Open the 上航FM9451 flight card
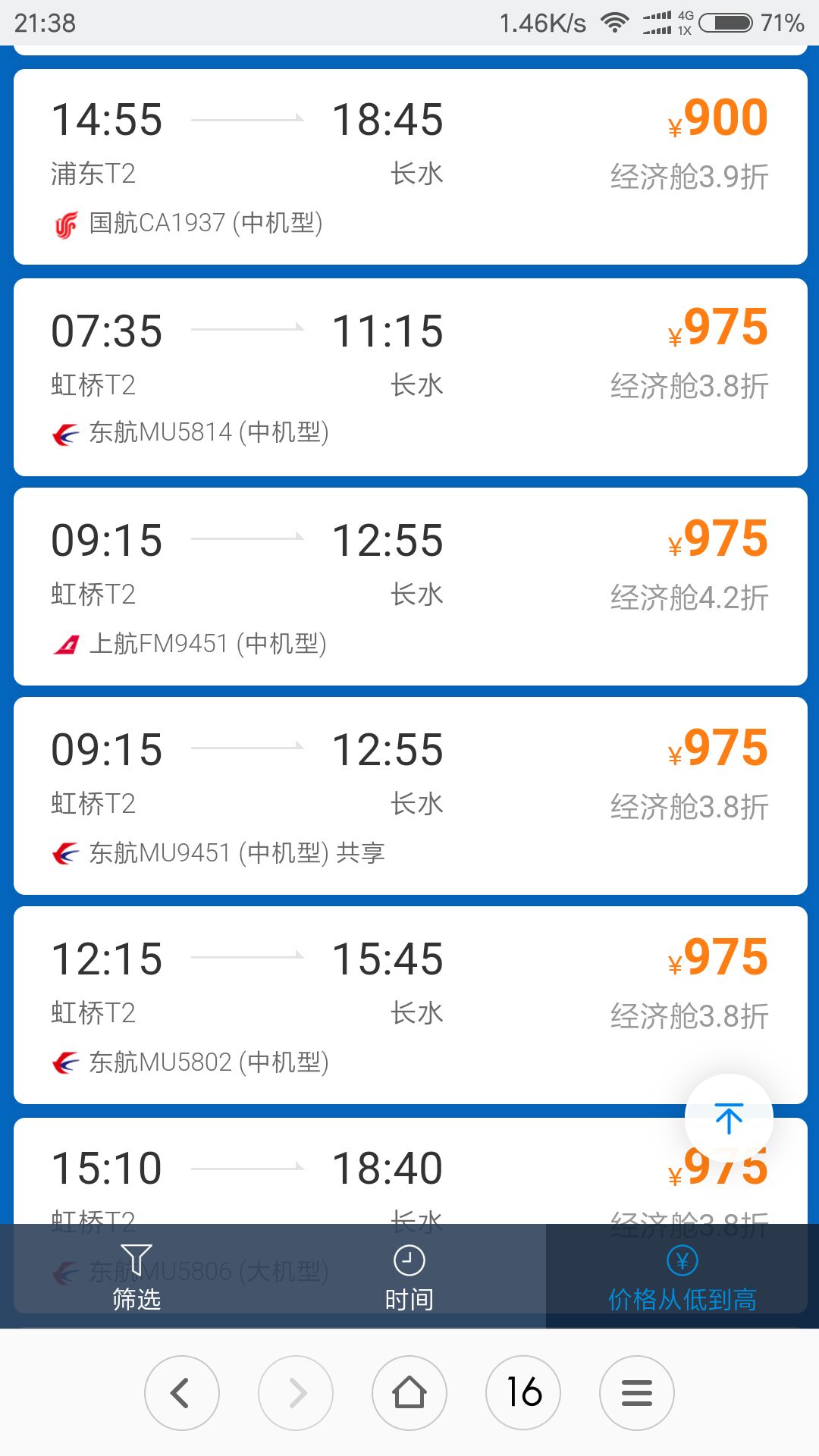Screen dimensions: 819x1456 (x=410, y=586)
